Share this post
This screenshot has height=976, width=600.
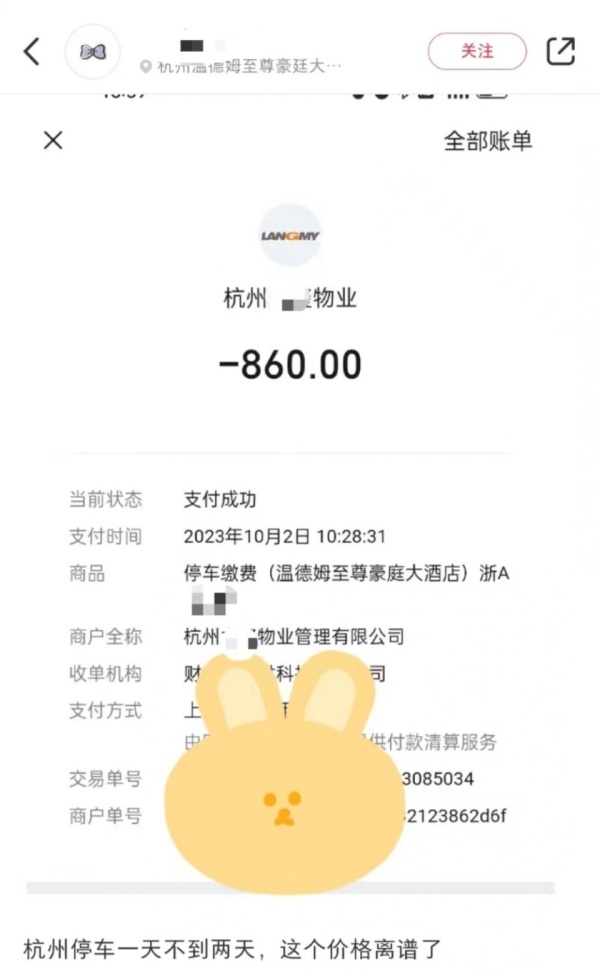(561, 51)
